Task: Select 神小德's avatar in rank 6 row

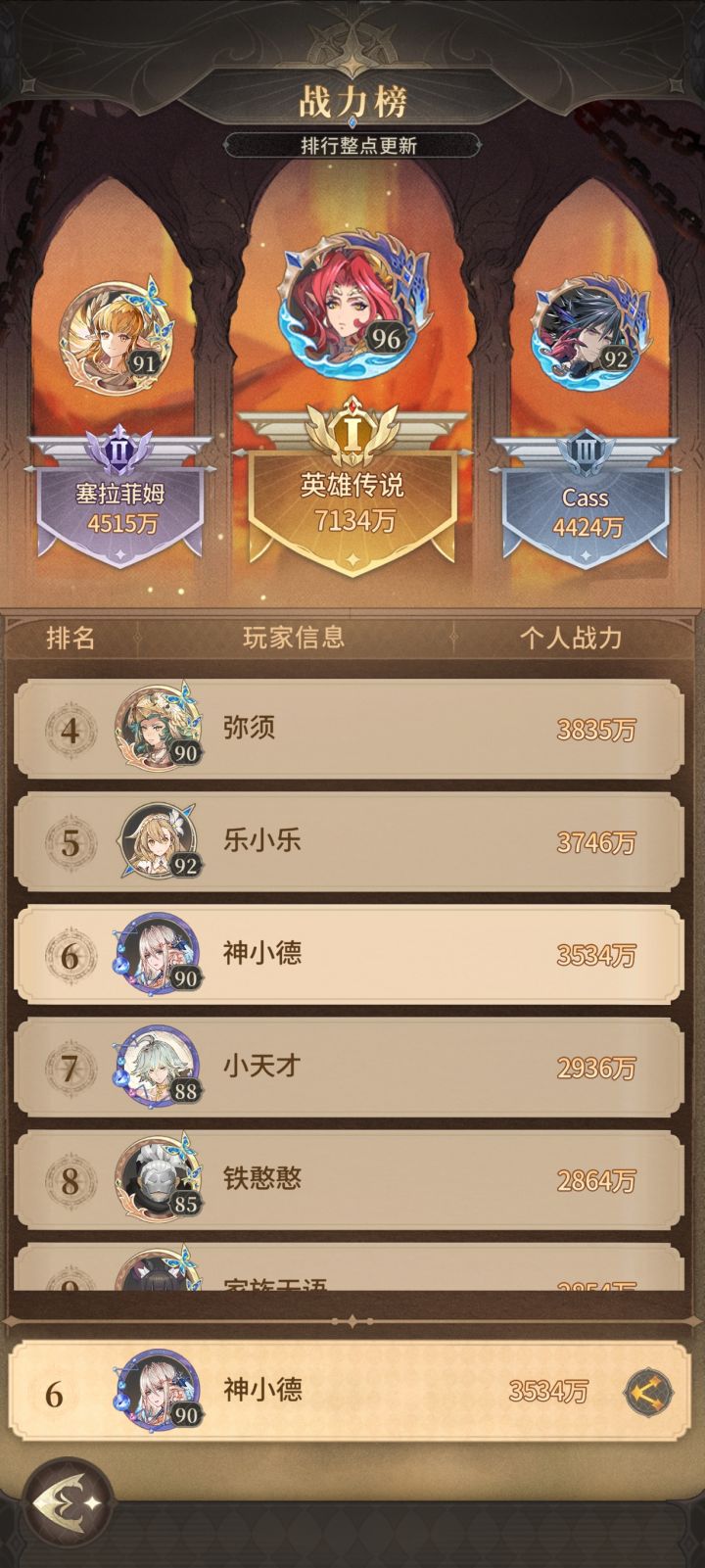Action: click(157, 955)
